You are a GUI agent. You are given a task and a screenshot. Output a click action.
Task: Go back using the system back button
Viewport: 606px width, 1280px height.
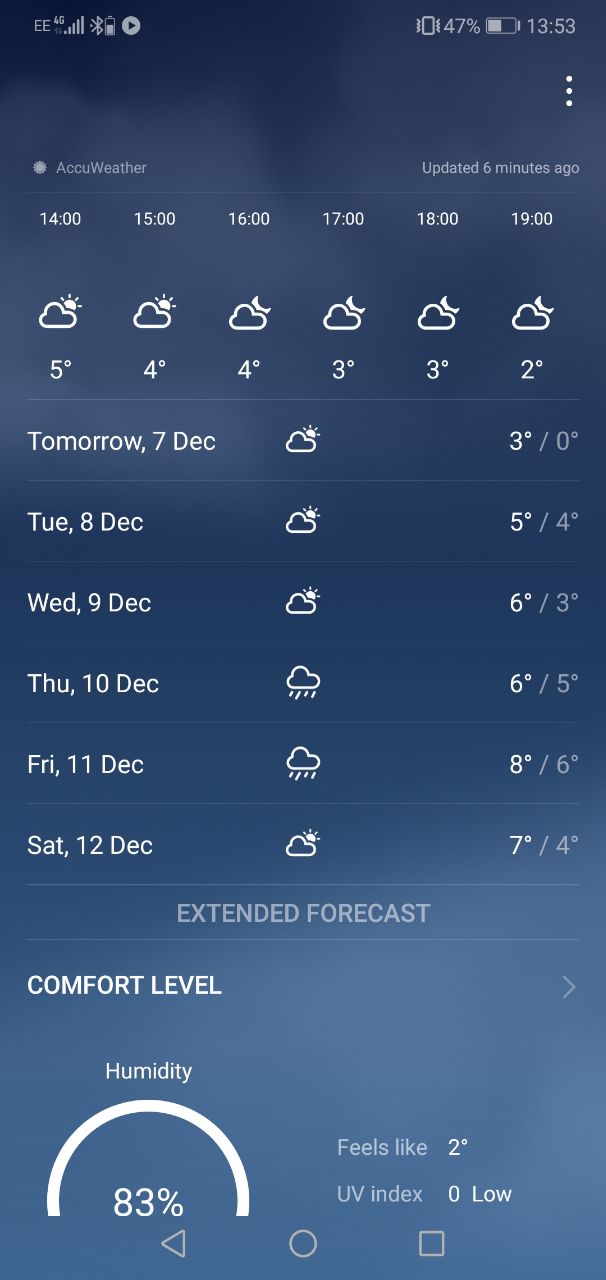tap(174, 1243)
